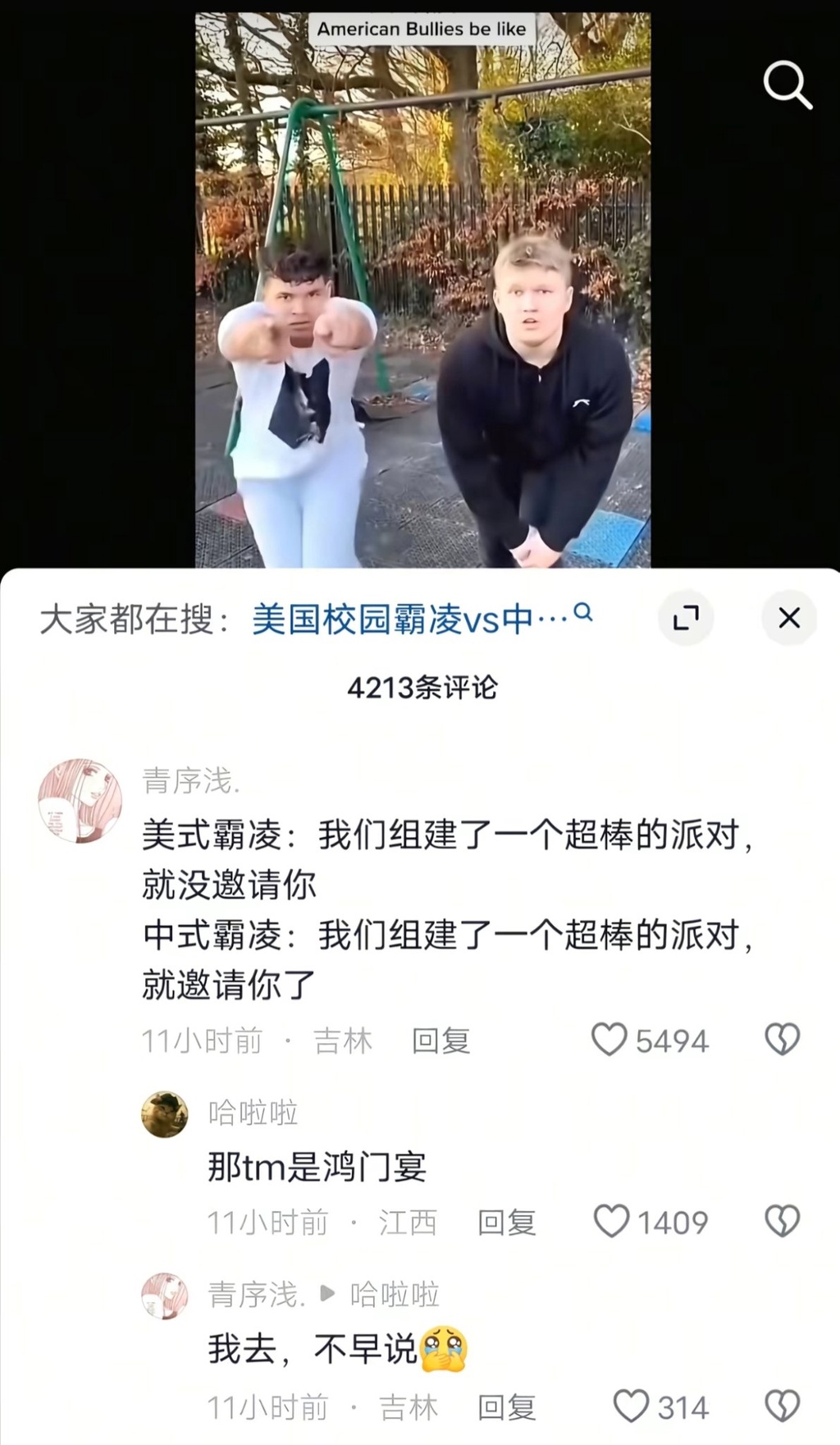The image size is (840, 1445).
Task: Open 青序浅.'s profile avatar on top comment
Action: (x=80, y=800)
